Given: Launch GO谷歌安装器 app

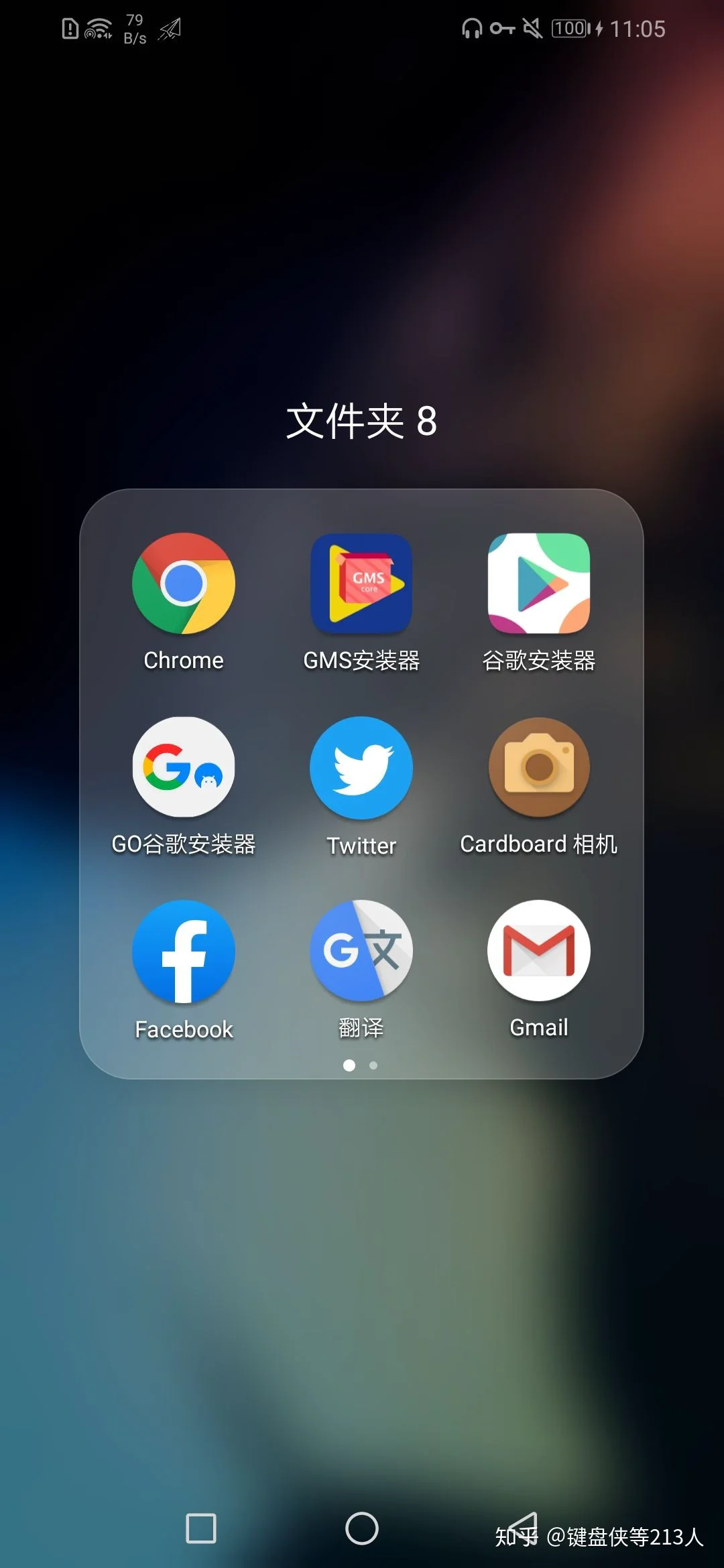Looking at the screenshot, I should (183, 767).
